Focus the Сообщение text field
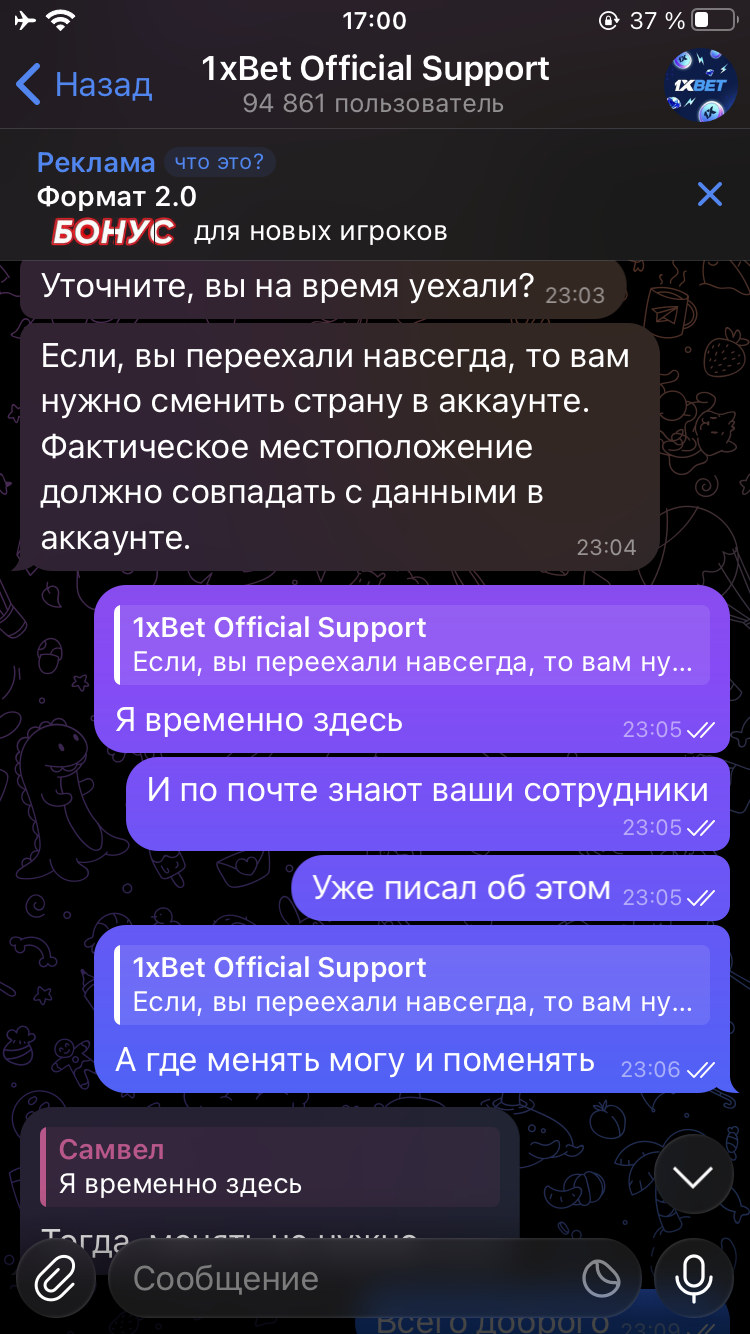Screen dimensions: 750x1334 [x=340, y=1278]
